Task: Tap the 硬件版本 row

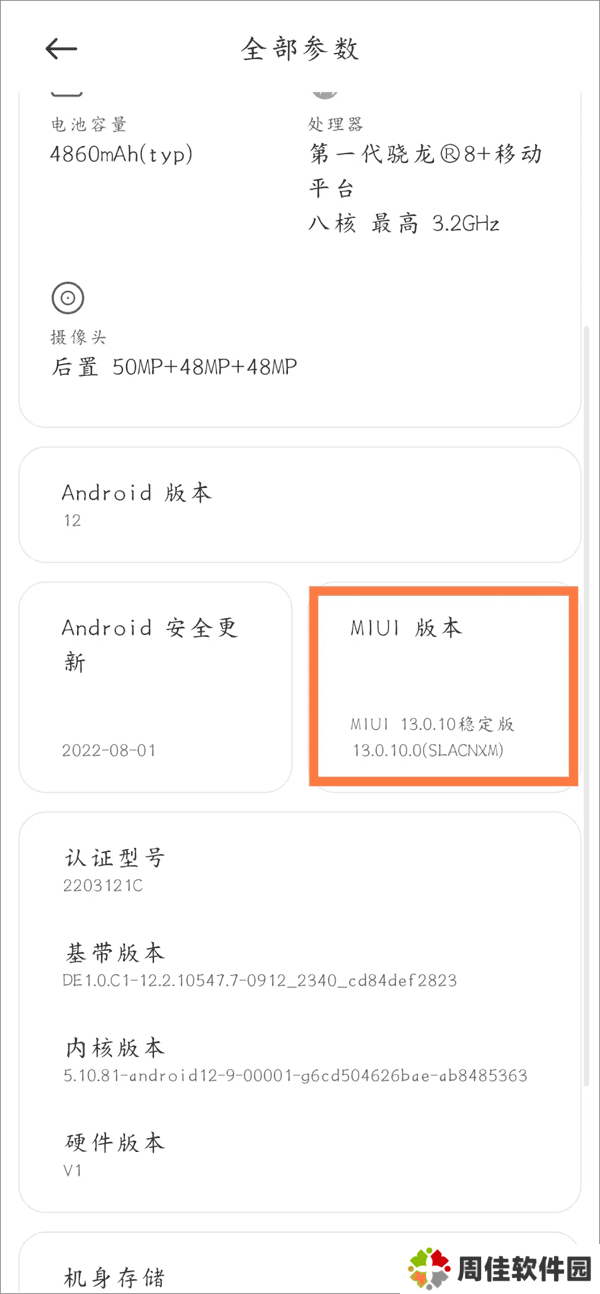Action: (x=299, y=1155)
